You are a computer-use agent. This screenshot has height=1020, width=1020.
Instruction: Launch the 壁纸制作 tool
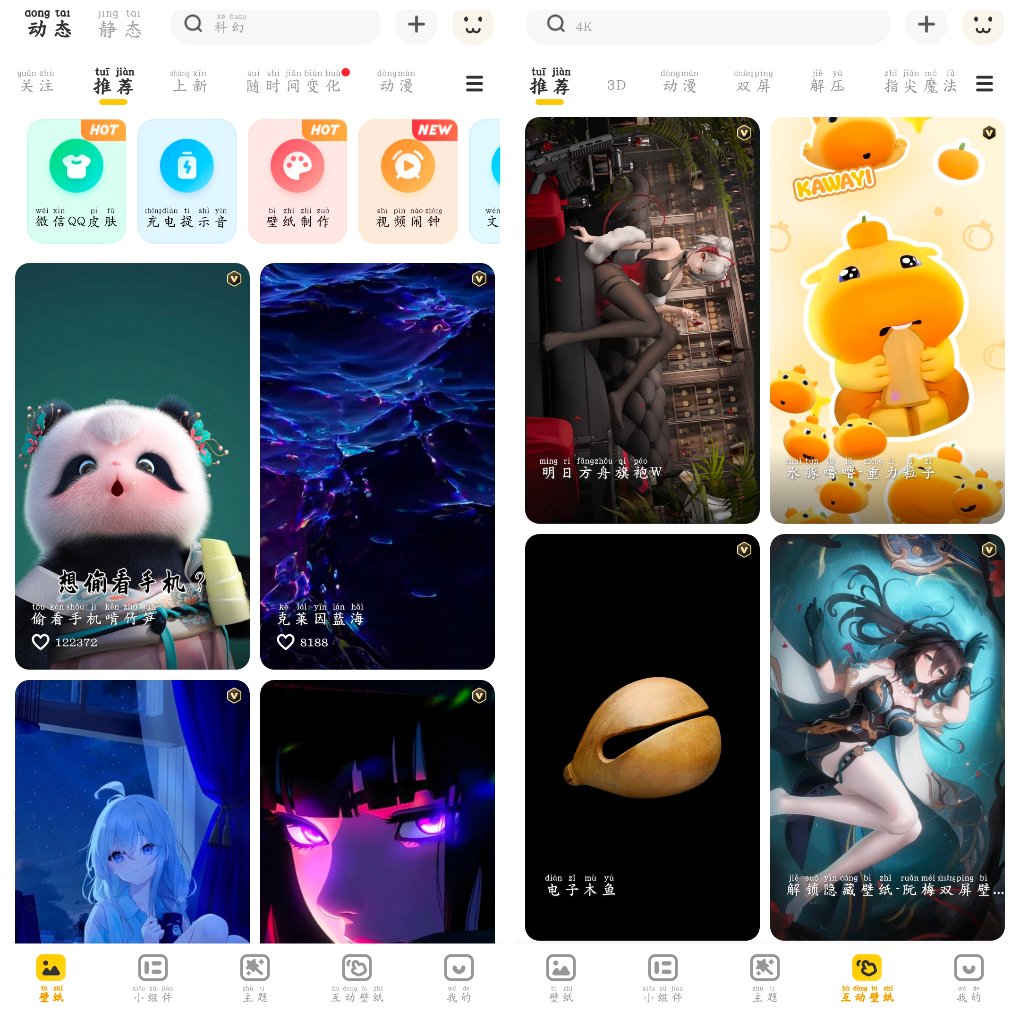[x=297, y=180]
